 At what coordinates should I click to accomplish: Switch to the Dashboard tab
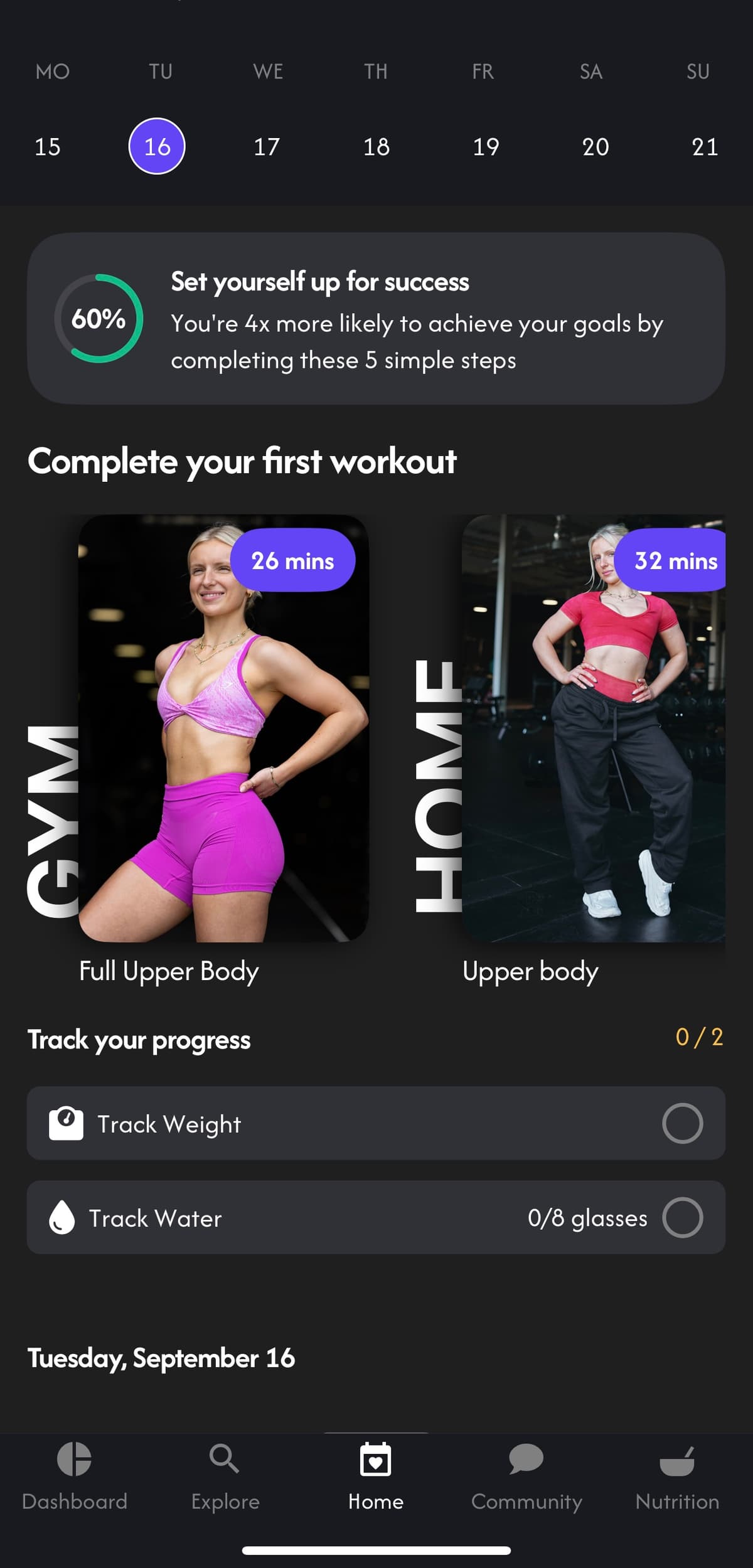[75, 1473]
